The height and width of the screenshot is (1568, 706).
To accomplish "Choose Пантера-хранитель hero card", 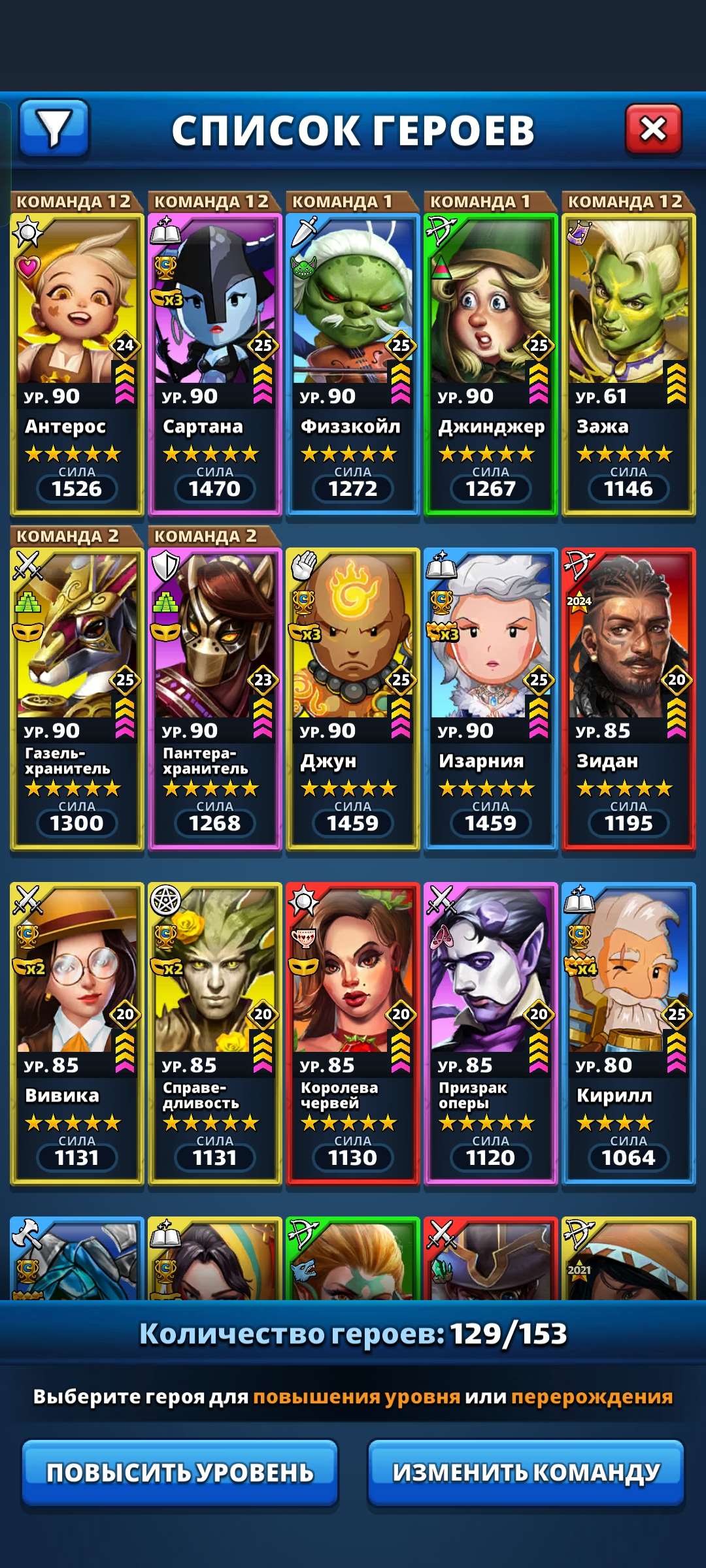I will pos(214,698).
